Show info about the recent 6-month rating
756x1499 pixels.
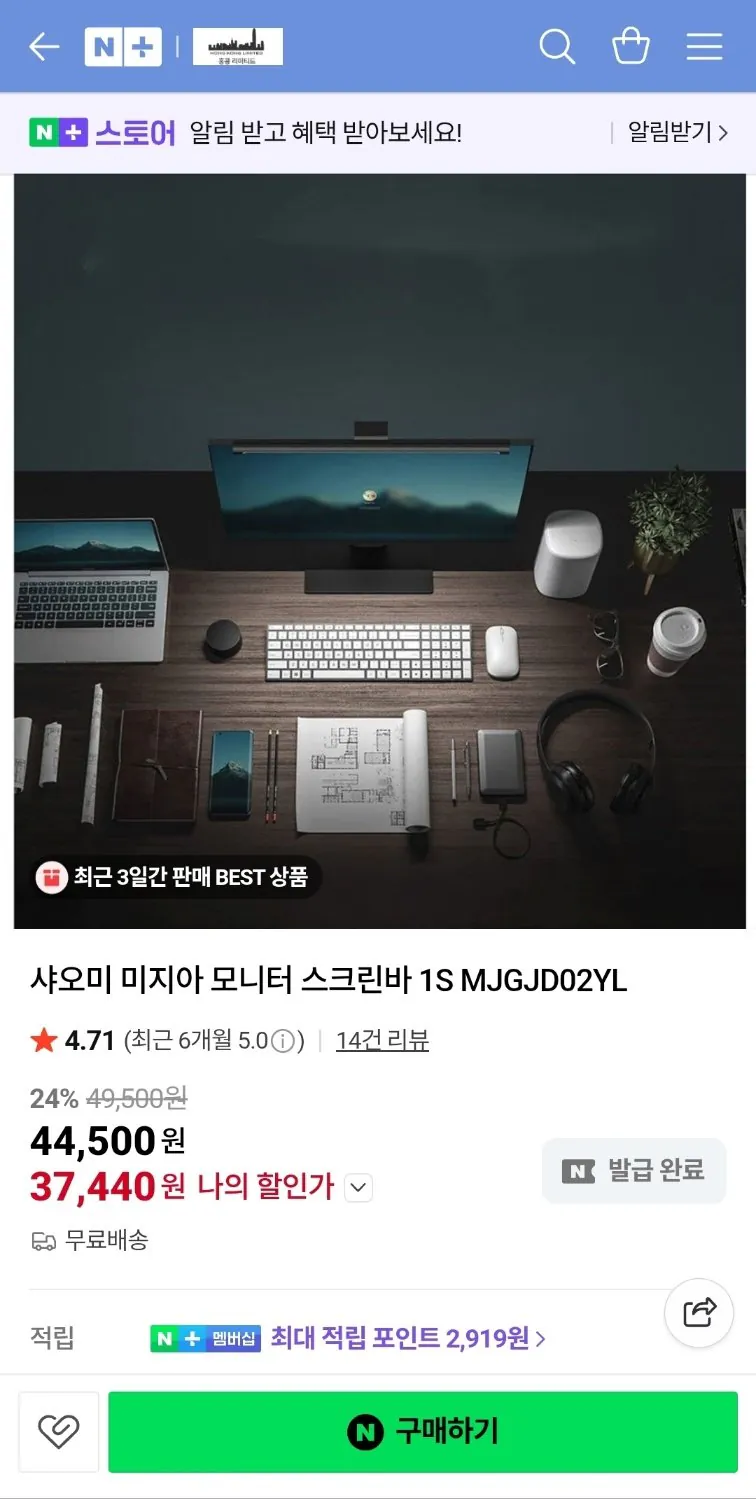[283, 1042]
